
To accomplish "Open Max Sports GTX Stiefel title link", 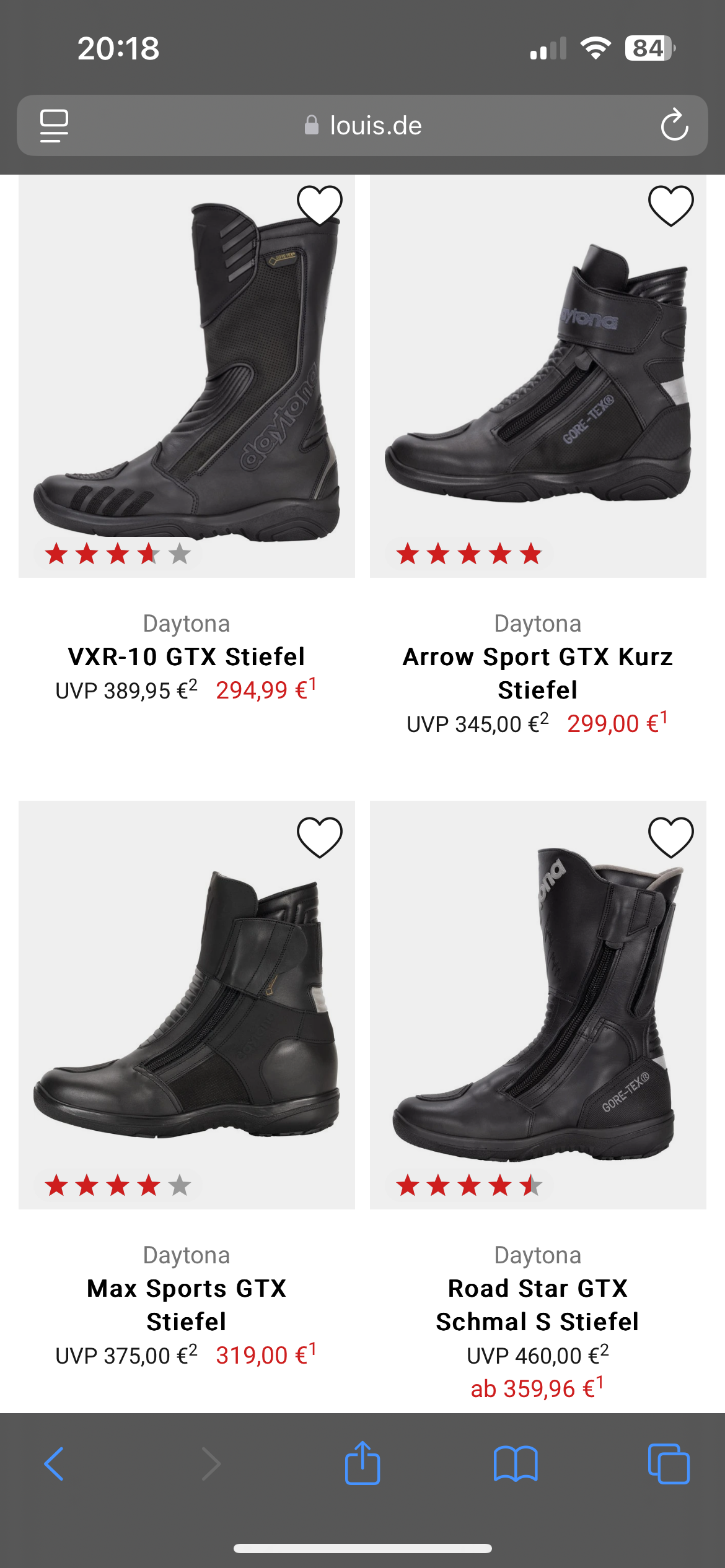I will pyautogui.click(x=187, y=1304).
